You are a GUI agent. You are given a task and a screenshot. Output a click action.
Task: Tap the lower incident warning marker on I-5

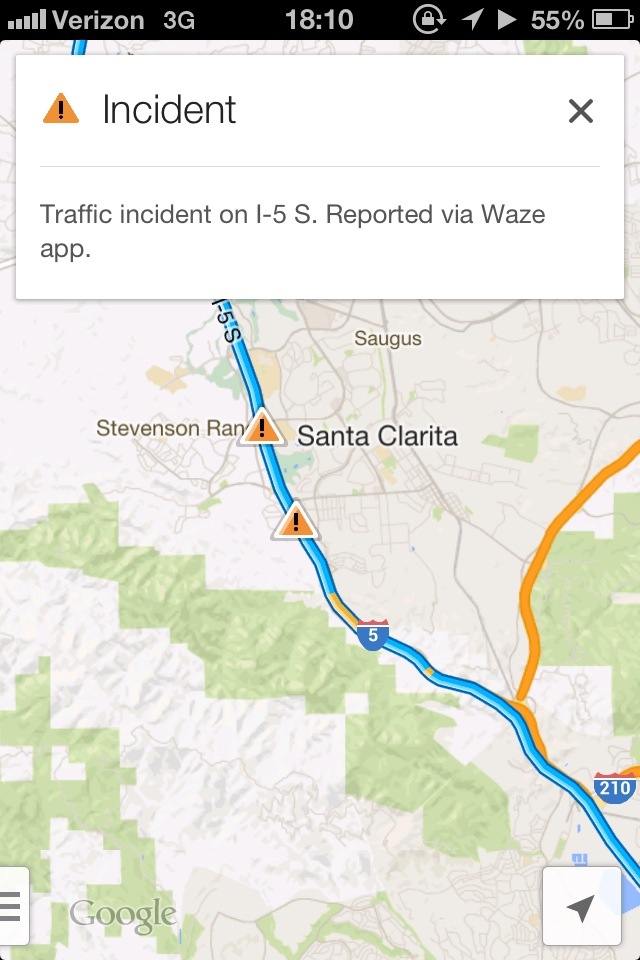pos(295,522)
